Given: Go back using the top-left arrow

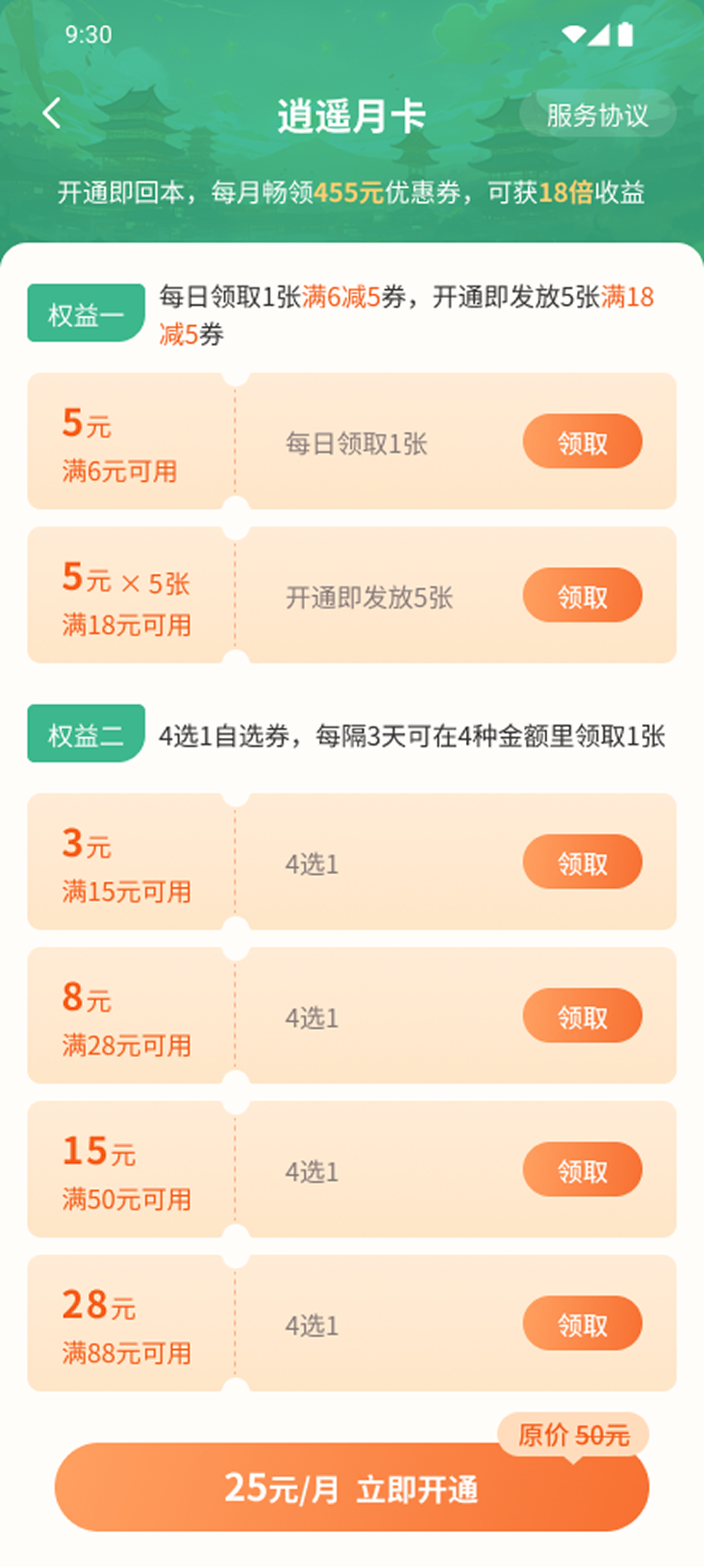Looking at the screenshot, I should coord(52,113).
